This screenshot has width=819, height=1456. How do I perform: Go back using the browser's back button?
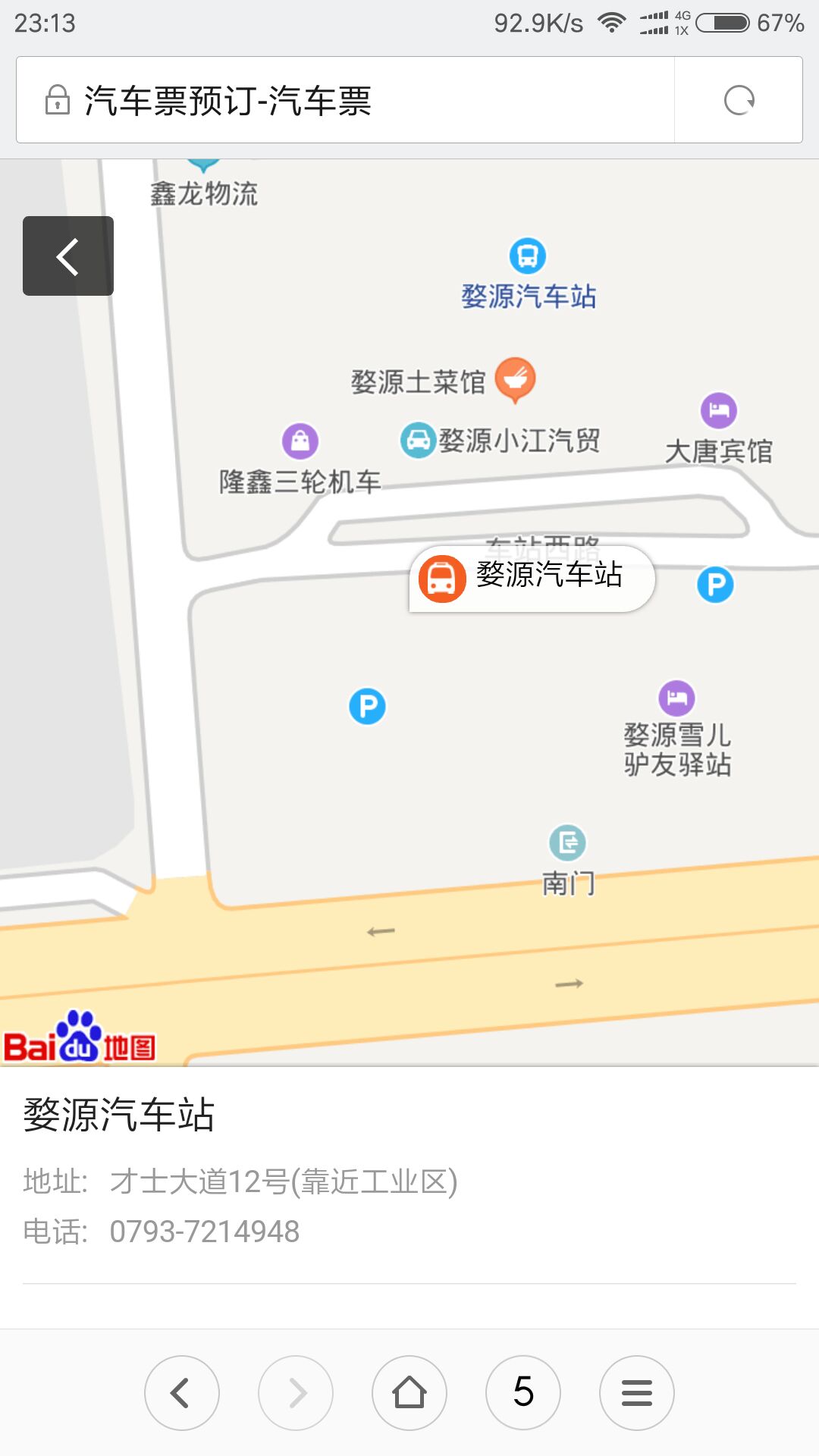coord(182,1393)
